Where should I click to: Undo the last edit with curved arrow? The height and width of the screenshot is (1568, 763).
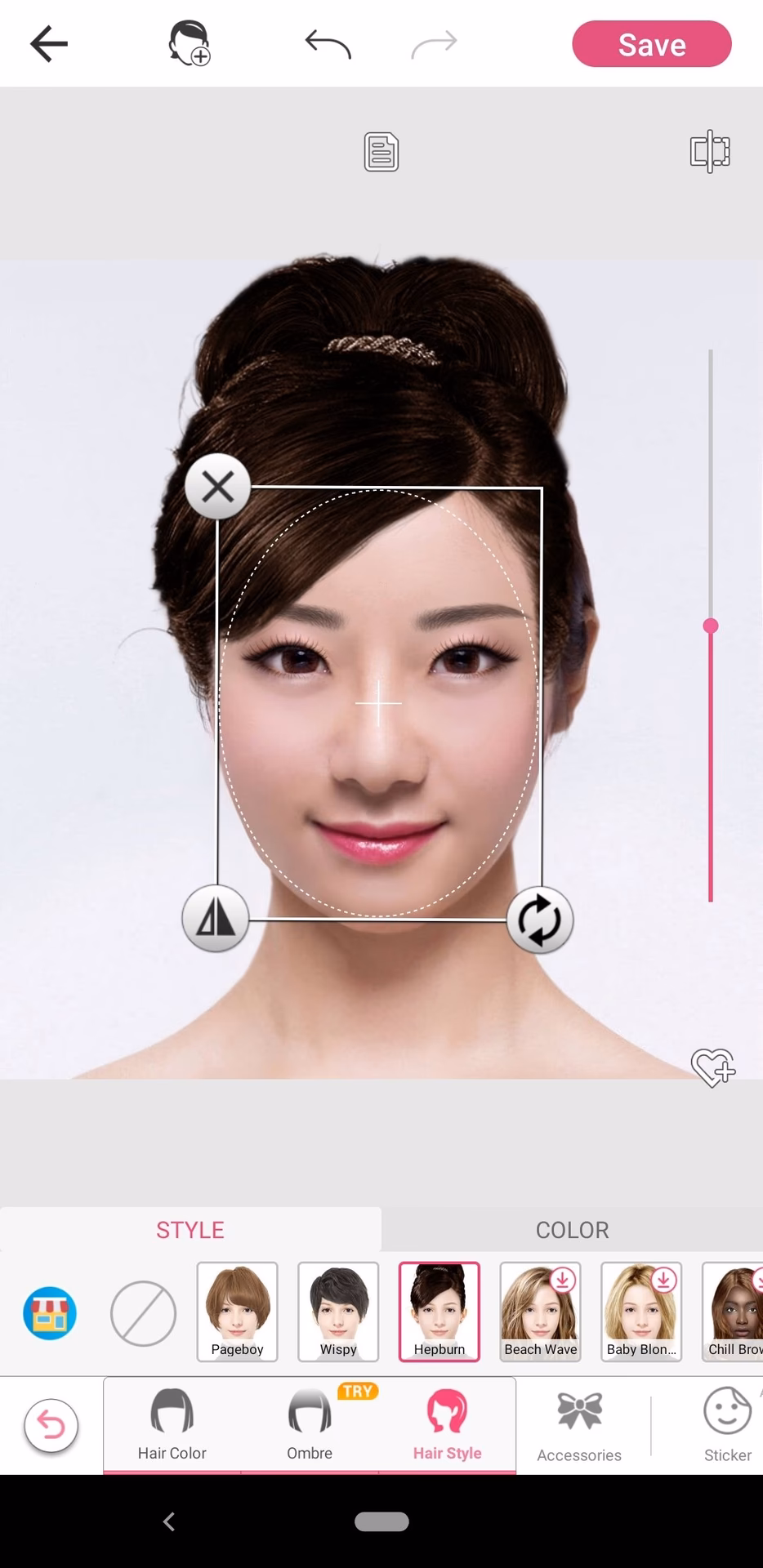point(326,43)
